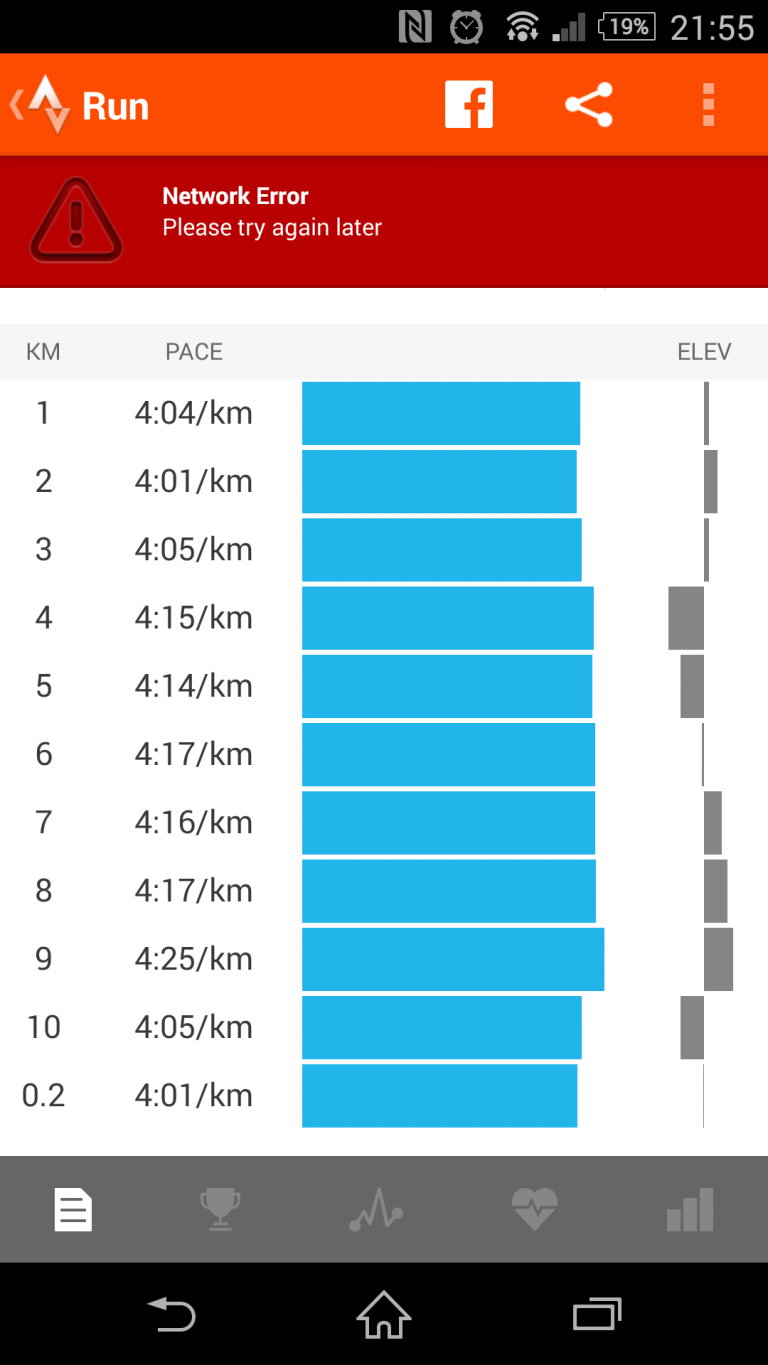Select the splits document tab
The height and width of the screenshot is (1365, 768).
(73, 1210)
